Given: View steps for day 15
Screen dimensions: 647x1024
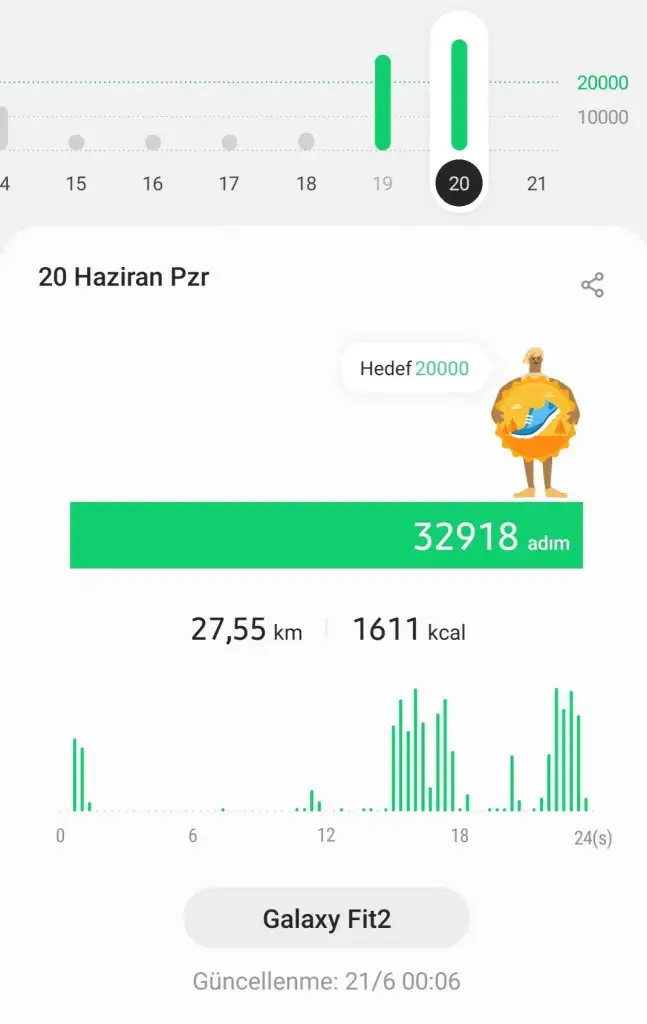Looking at the screenshot, I should 76,184.
